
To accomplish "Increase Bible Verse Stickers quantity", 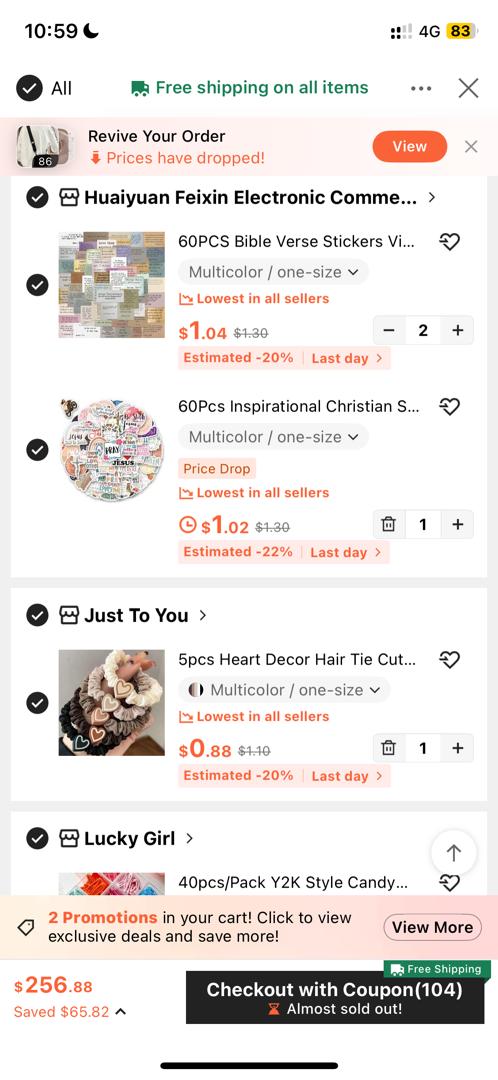I will pyautogui.click(x=457, y=331).
